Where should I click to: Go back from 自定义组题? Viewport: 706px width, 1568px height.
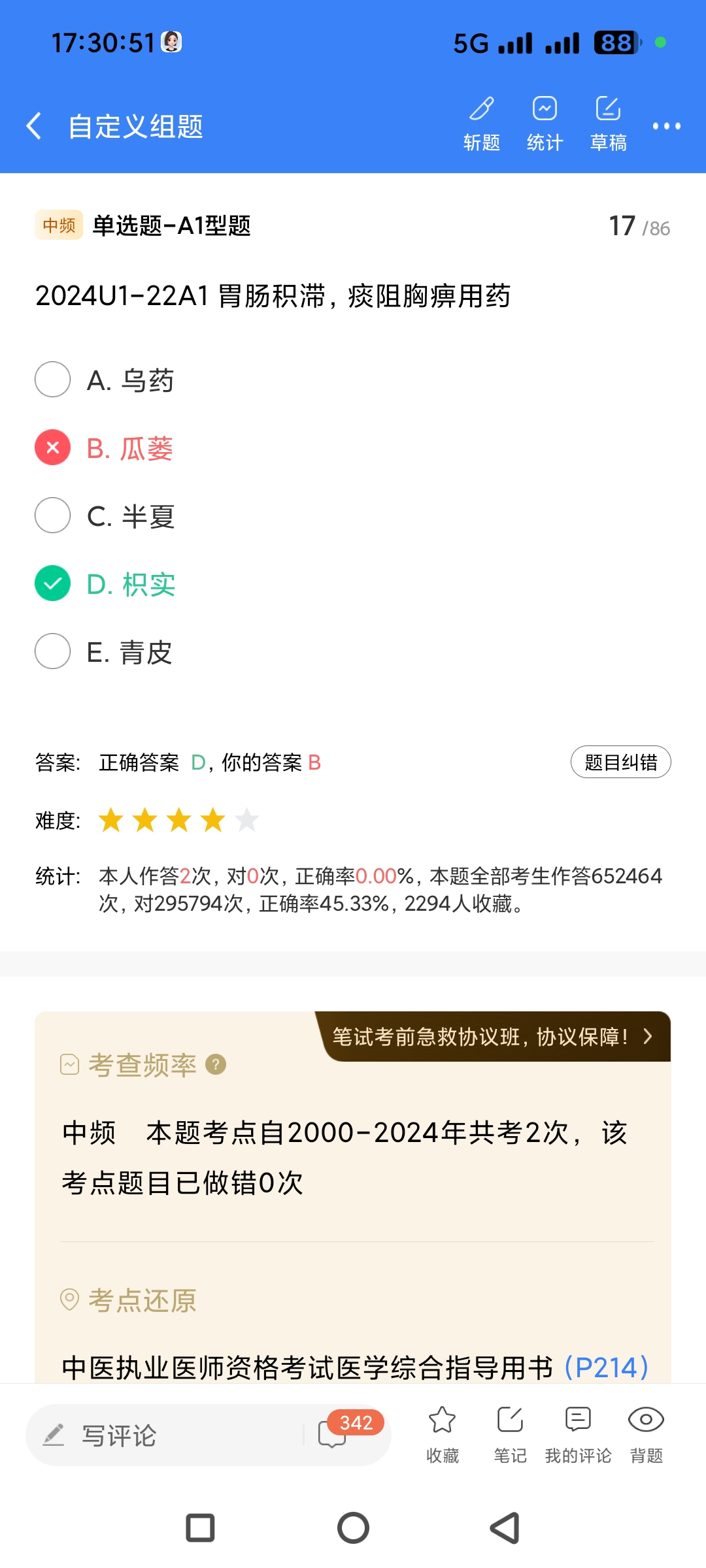click(34, 125)
